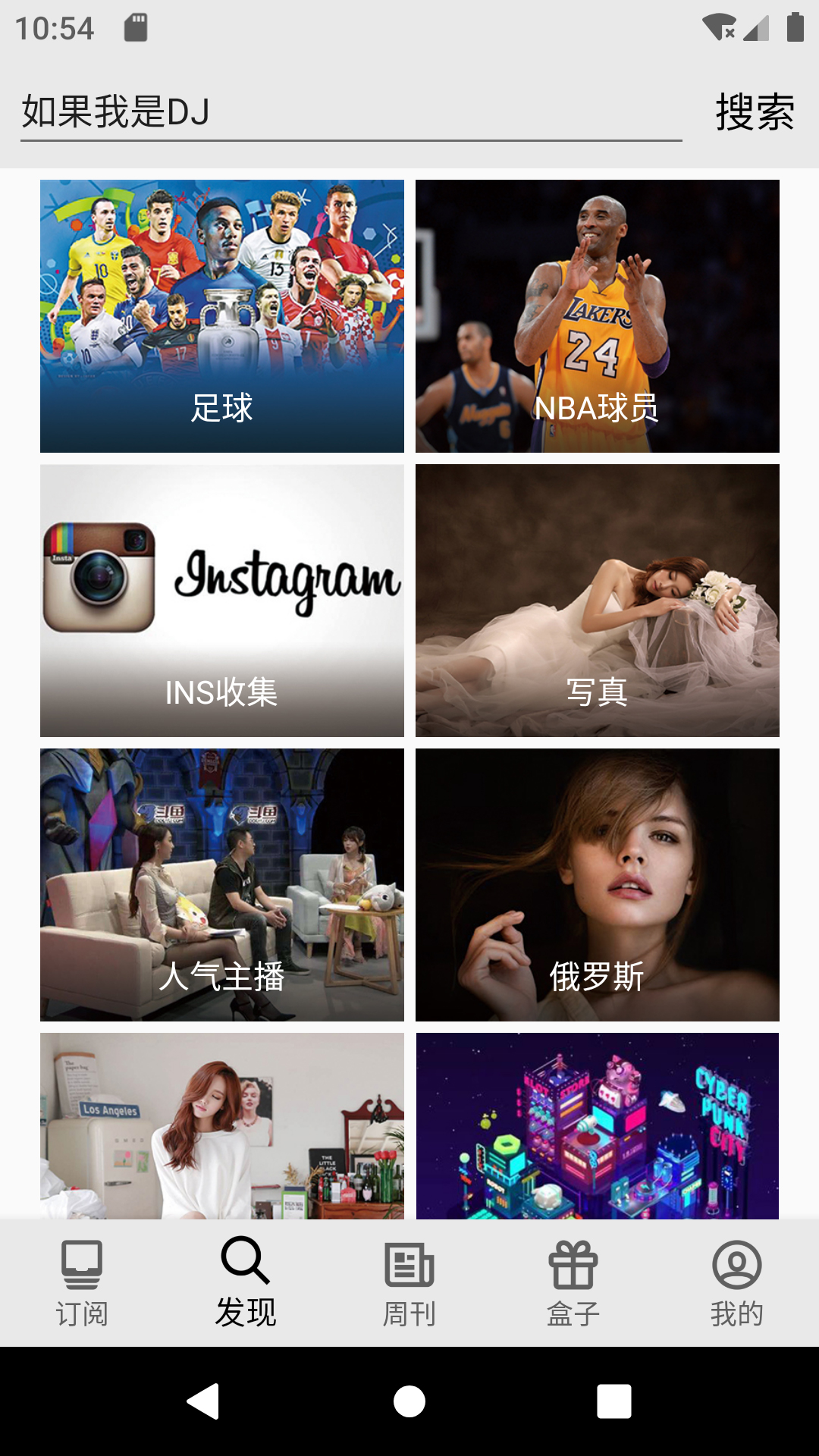
Task: Open the 俄罗斯 Russia category
Action: [x=596, y=885]
